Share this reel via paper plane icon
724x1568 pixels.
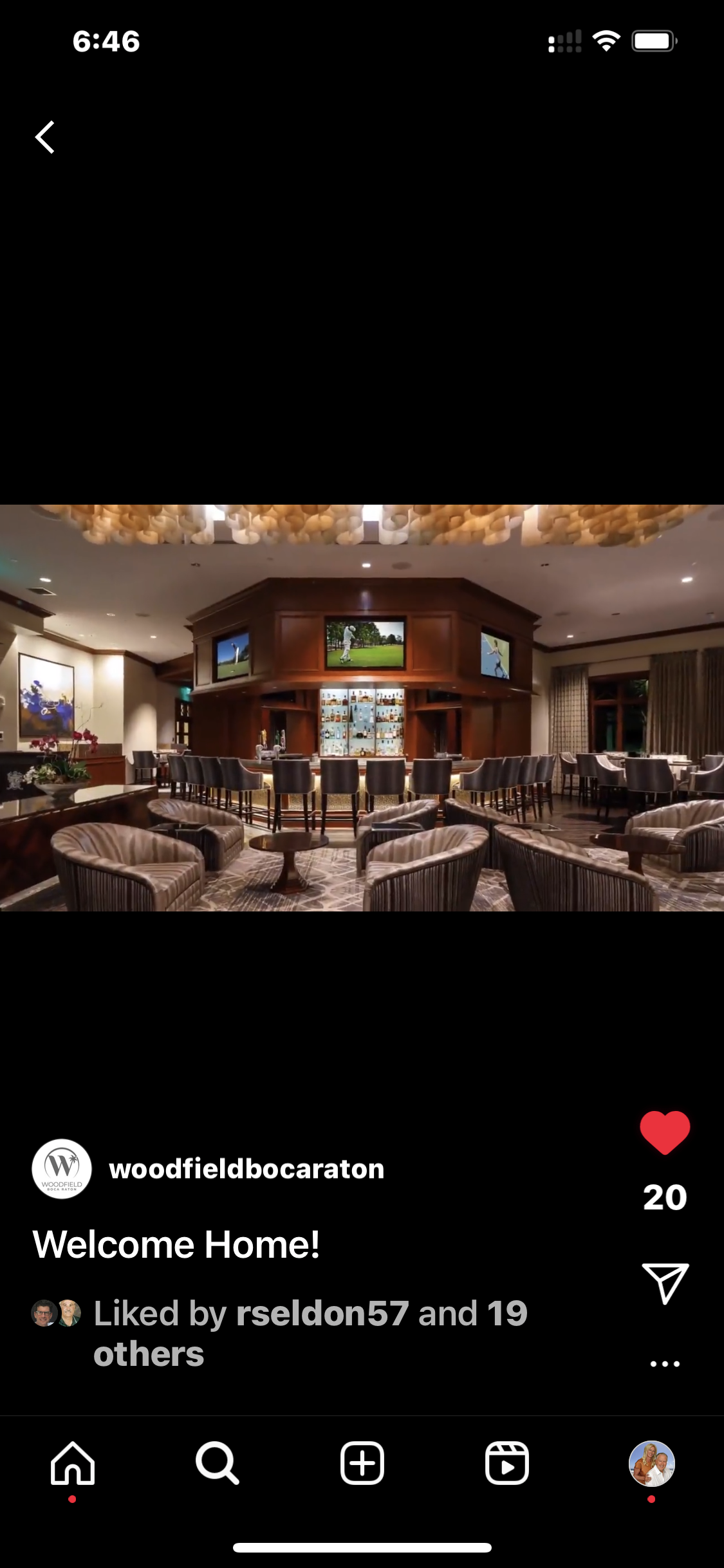pos(665,1283)
